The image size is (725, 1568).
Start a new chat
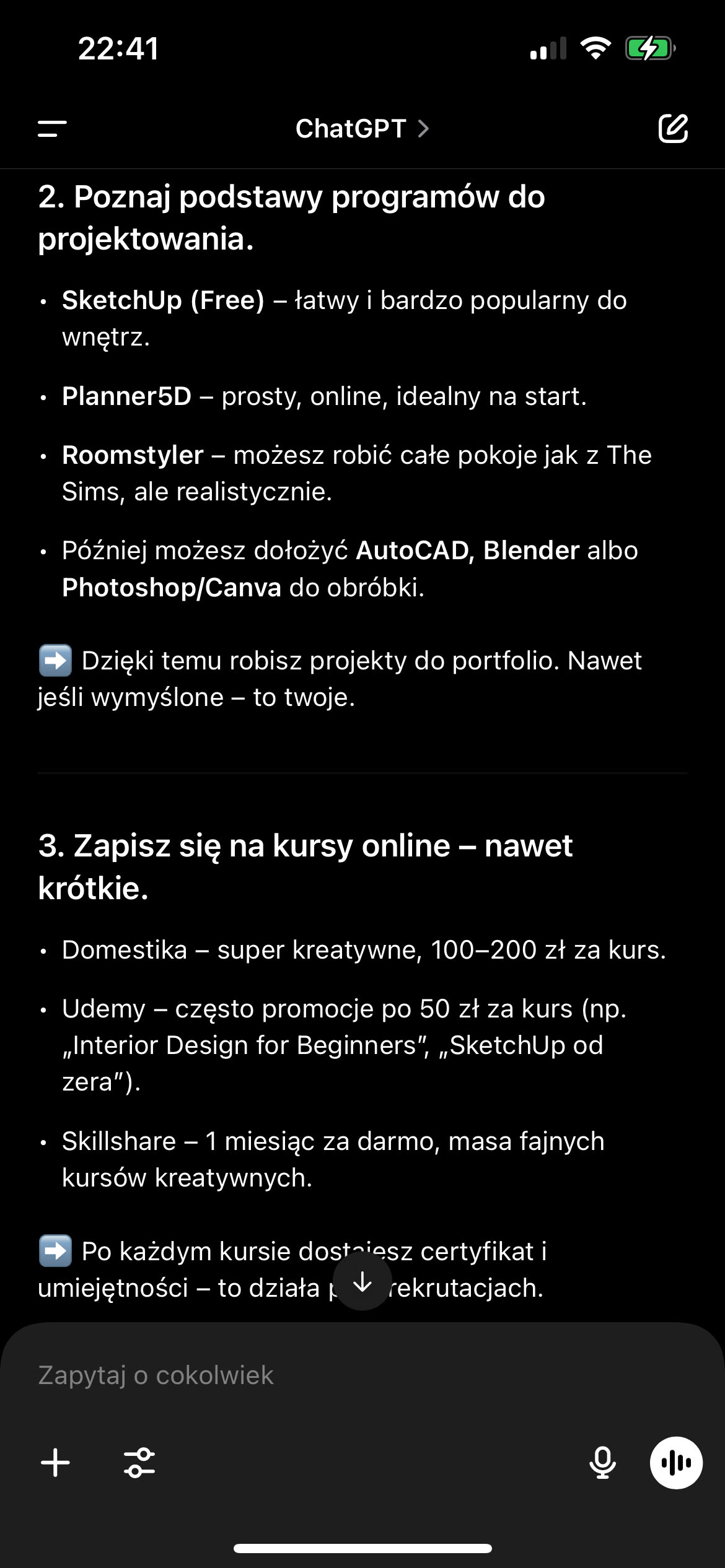point(673,129)
